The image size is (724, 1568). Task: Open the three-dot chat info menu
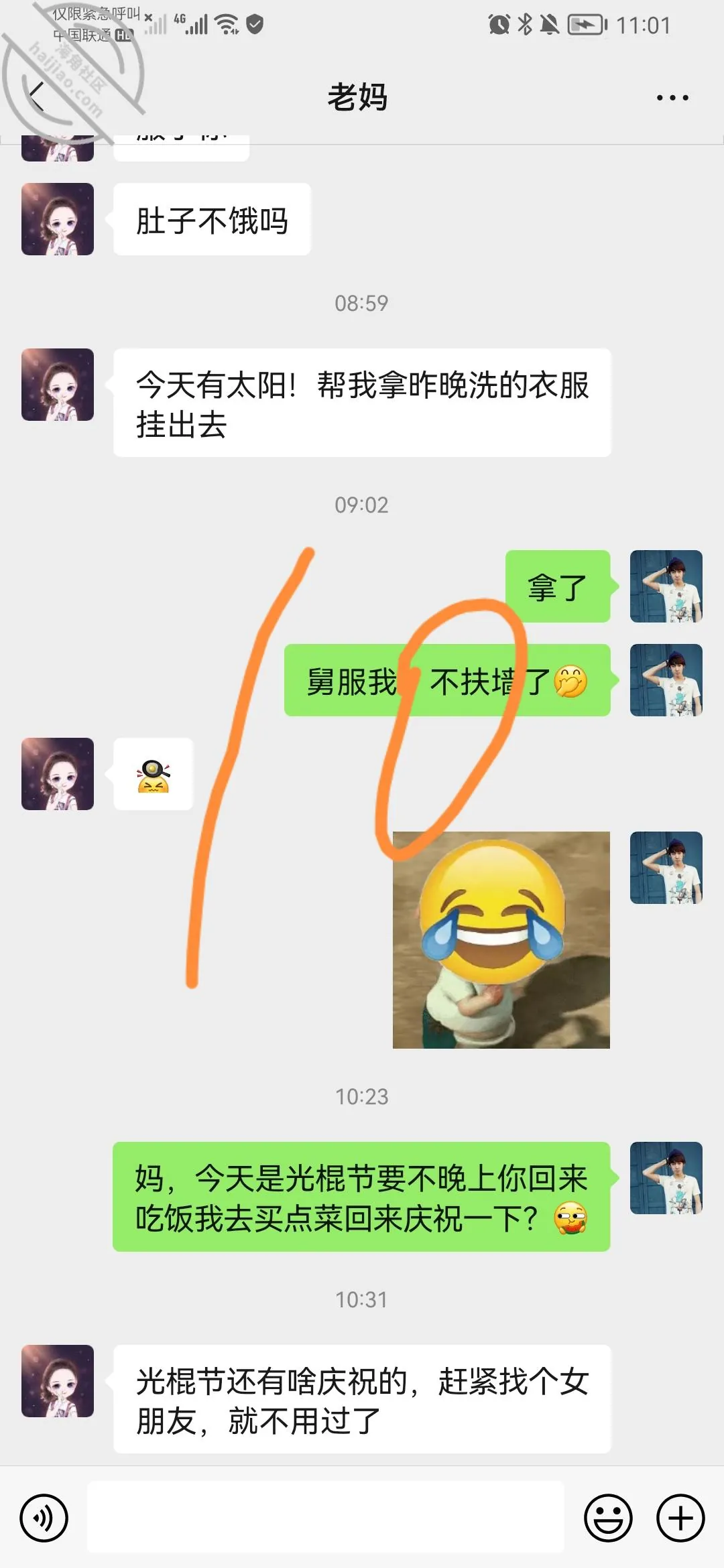tap(672, 98)
